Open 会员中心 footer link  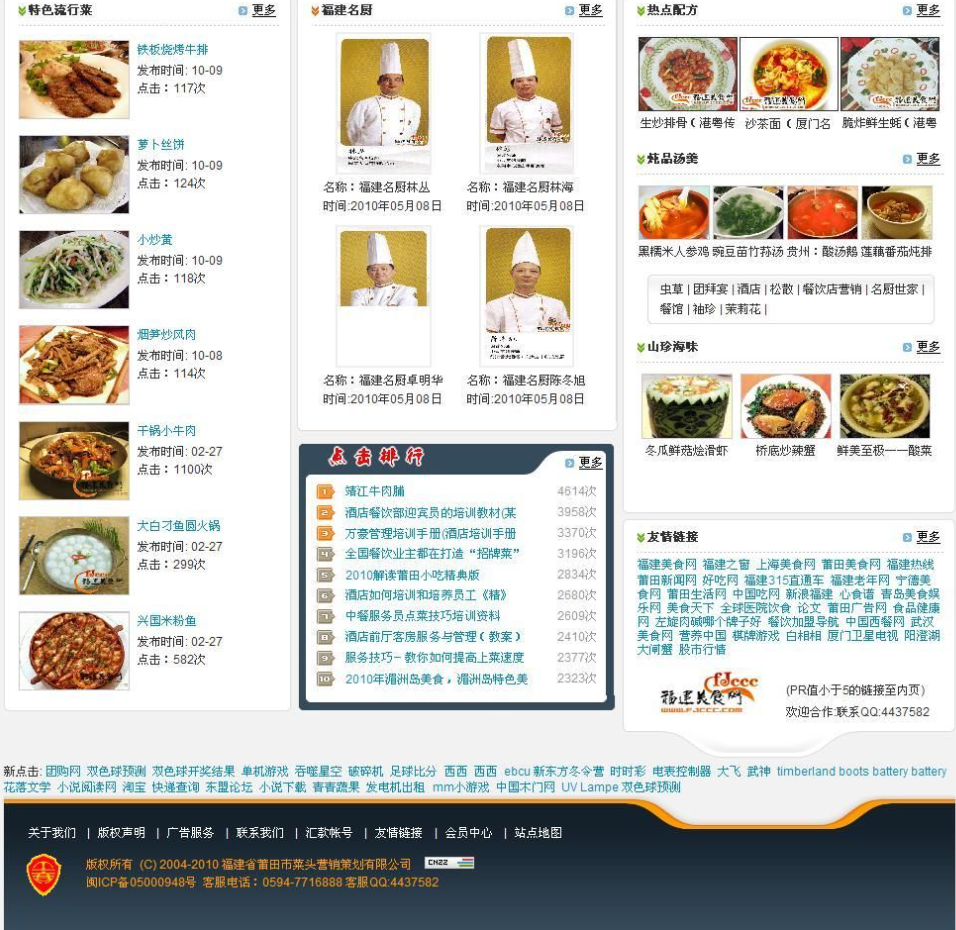coord(468,833)
